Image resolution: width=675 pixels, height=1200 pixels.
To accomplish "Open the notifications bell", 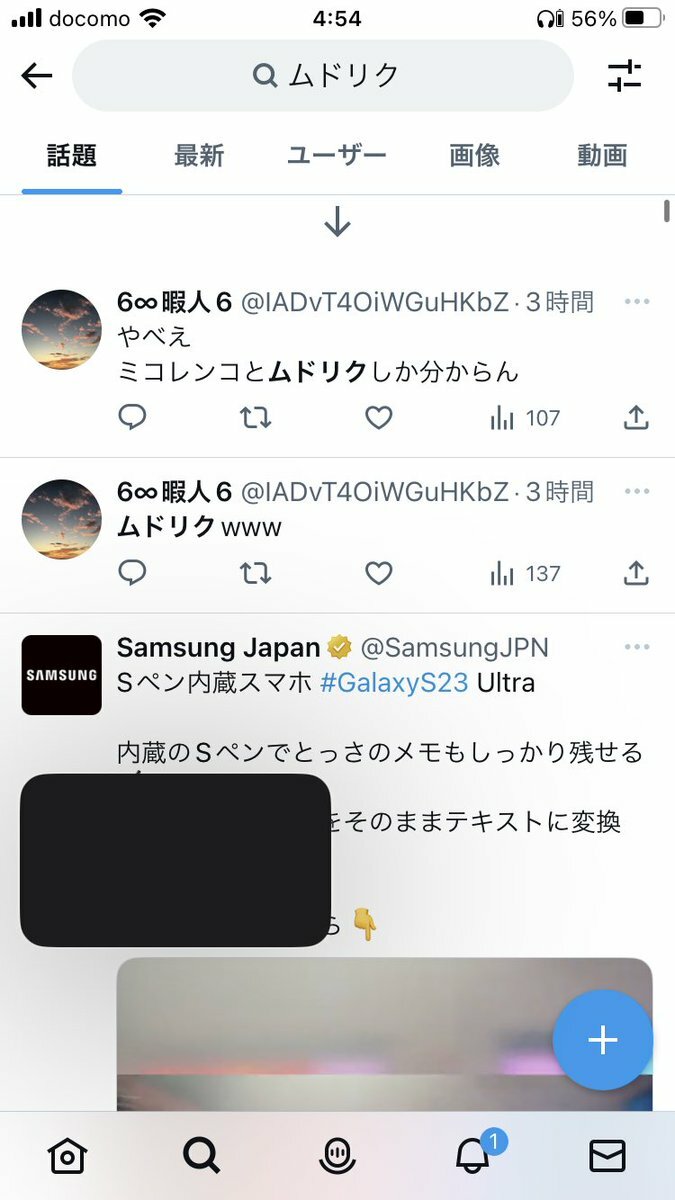I will (x=472, y=1156).
